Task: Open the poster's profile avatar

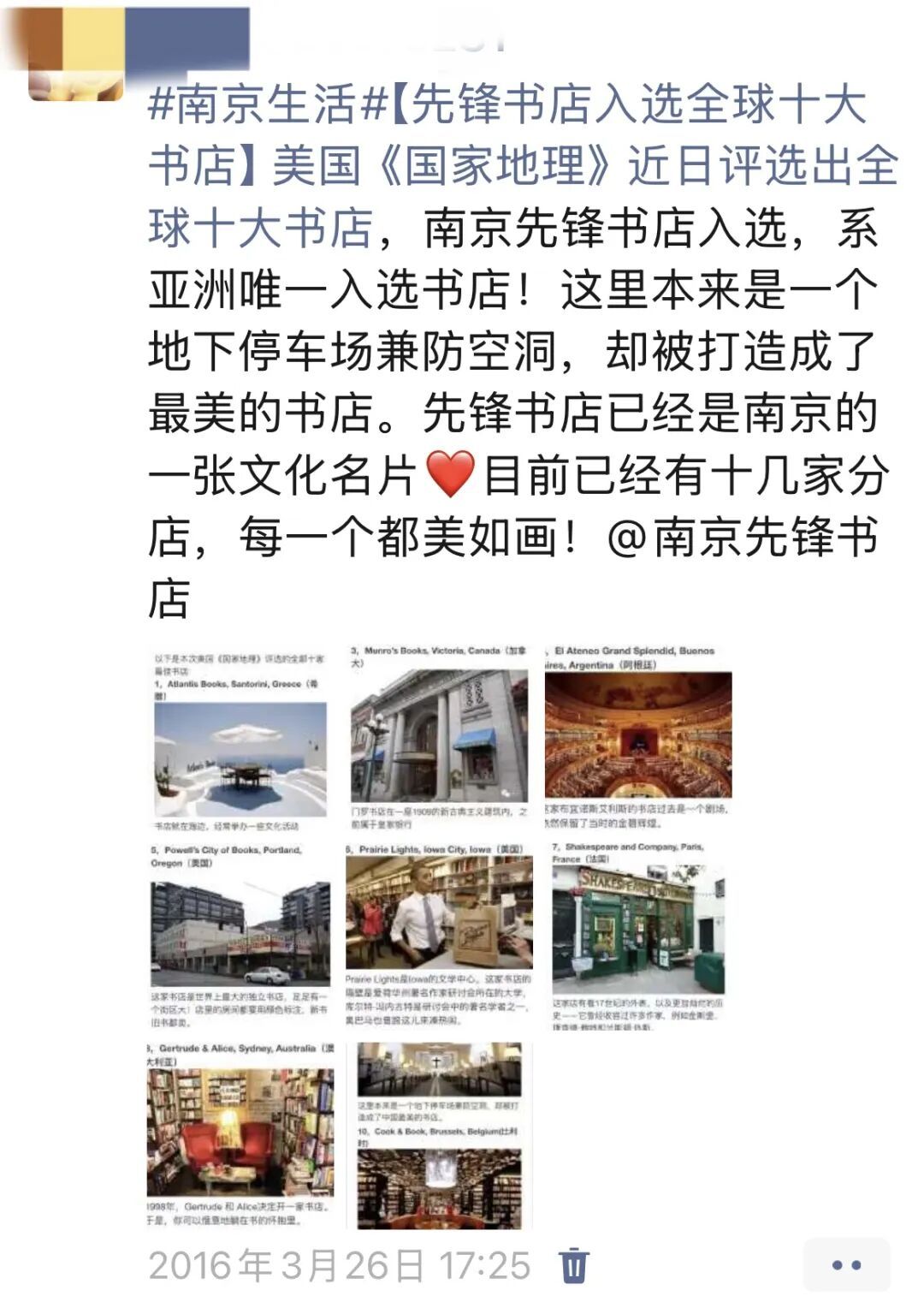Action: (75, 53)
